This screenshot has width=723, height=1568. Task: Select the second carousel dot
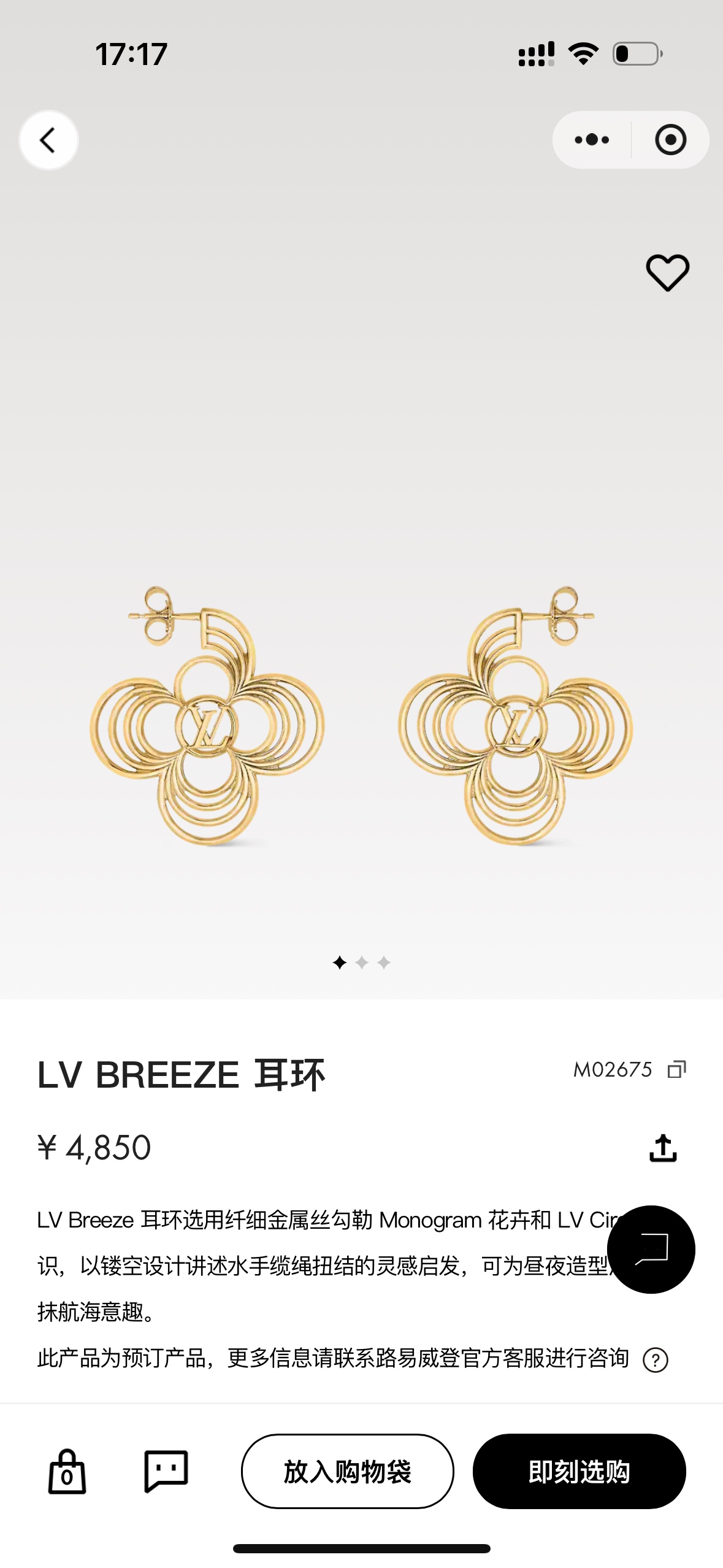[x=361, y=963]
